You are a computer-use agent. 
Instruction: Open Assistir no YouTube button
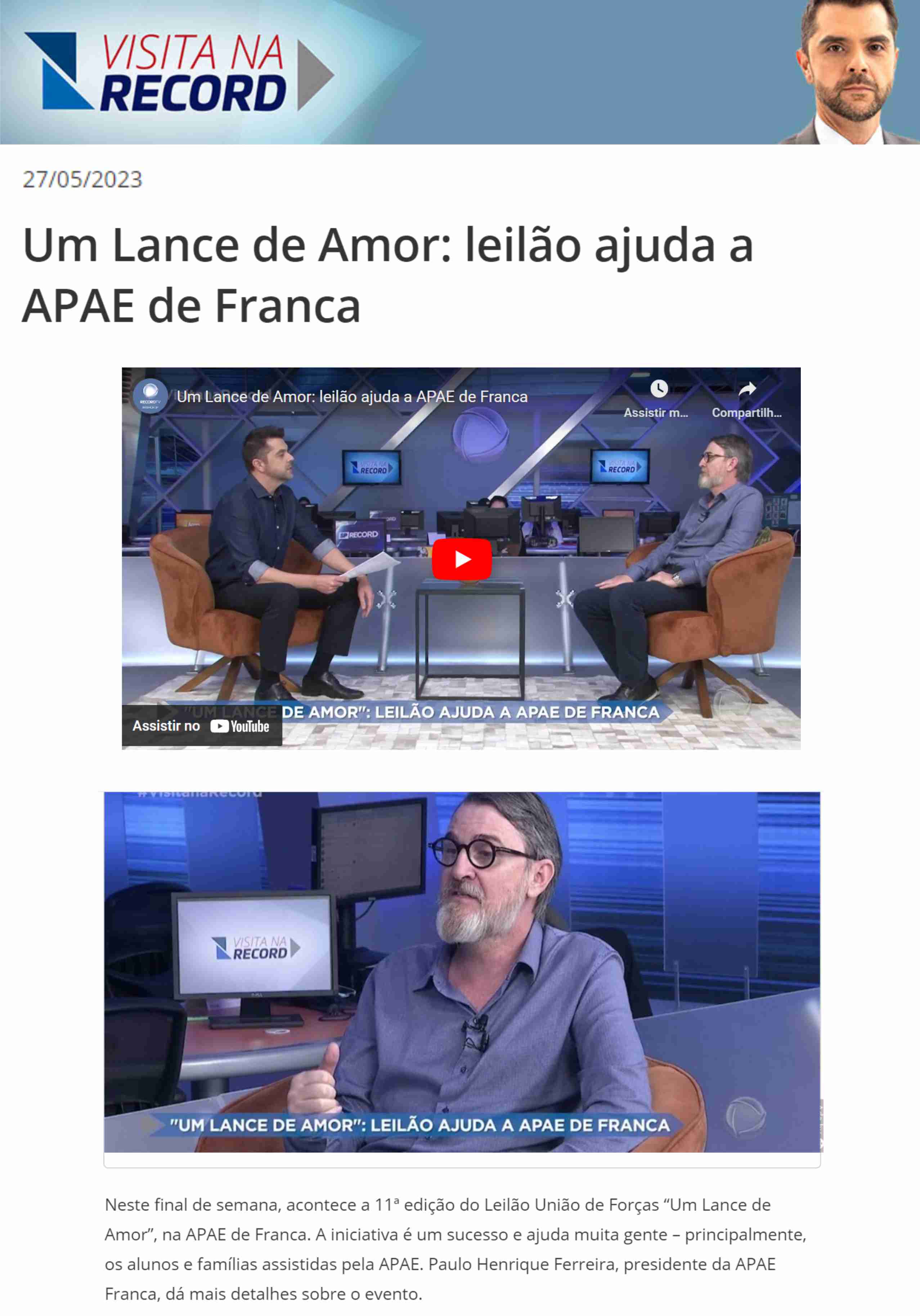201,726
